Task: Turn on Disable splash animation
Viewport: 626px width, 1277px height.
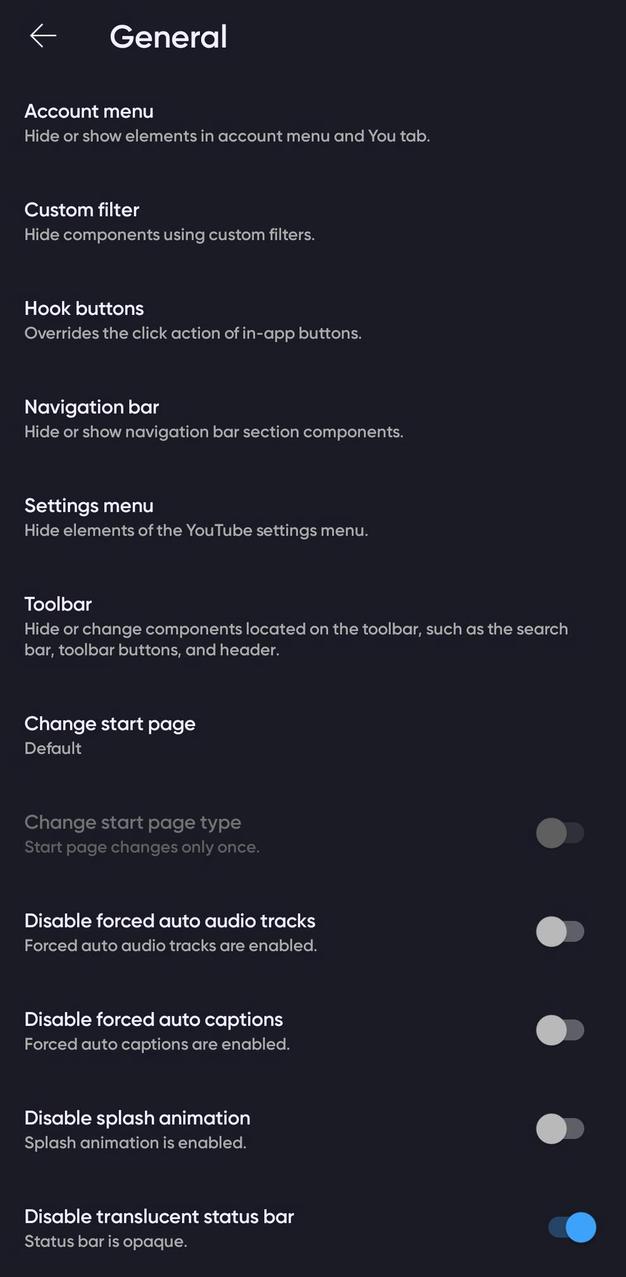Action: (x=560, y=1129)
